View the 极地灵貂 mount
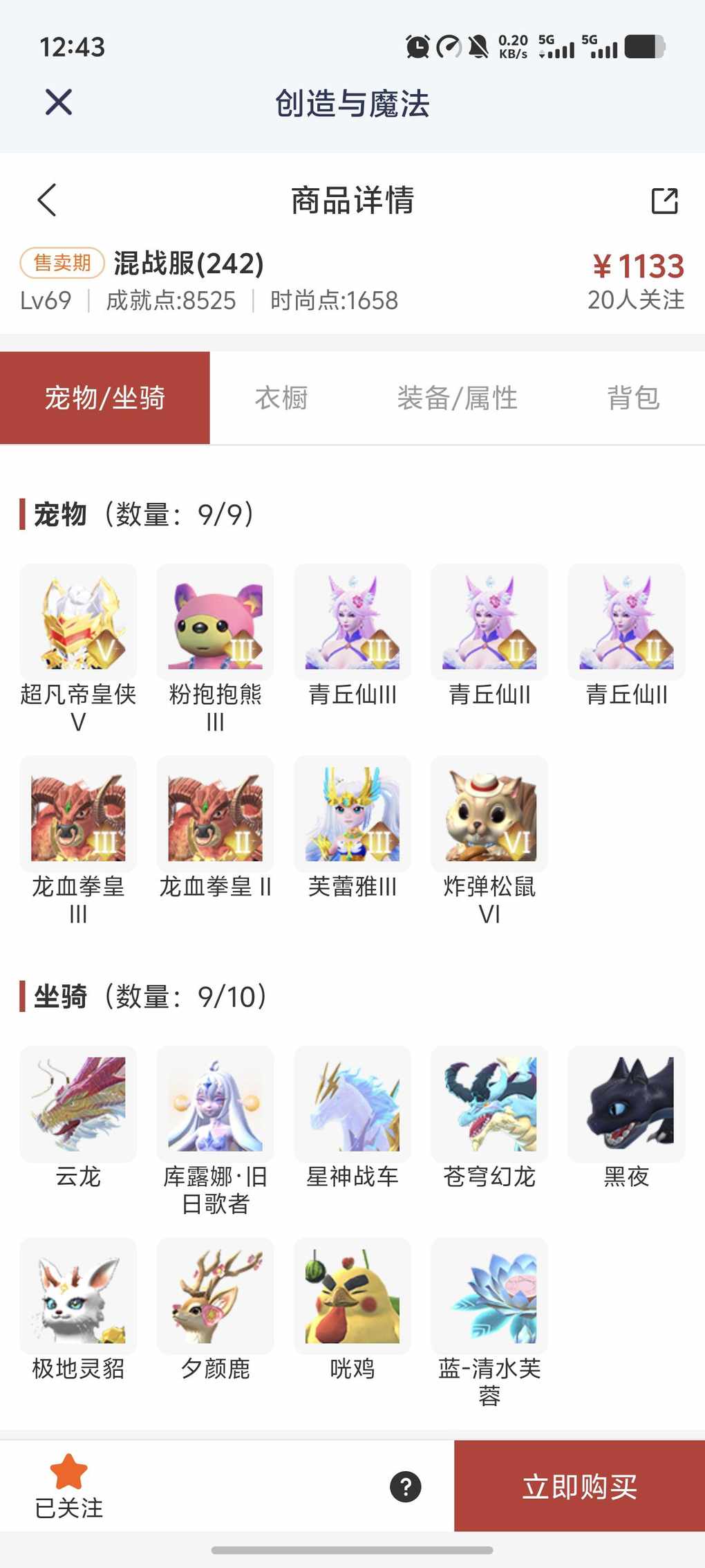The width and height of the screenshot is (705, 1568). tap(78, 1296)
